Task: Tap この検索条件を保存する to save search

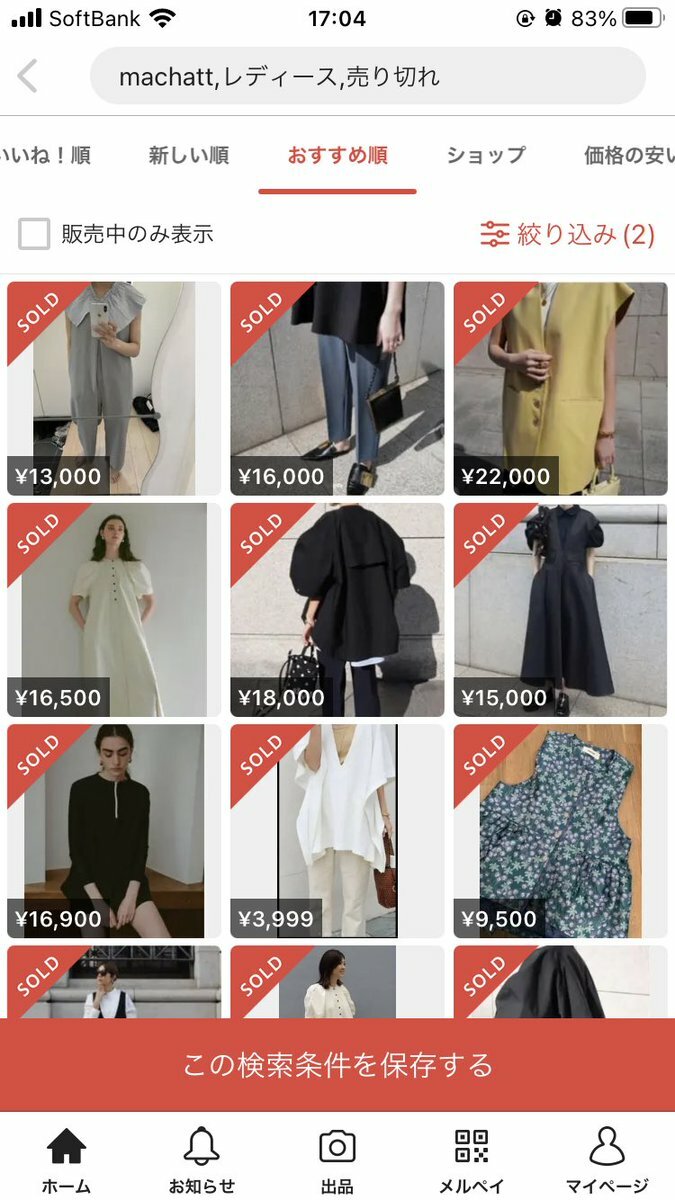Action: tap(337, 1064)
